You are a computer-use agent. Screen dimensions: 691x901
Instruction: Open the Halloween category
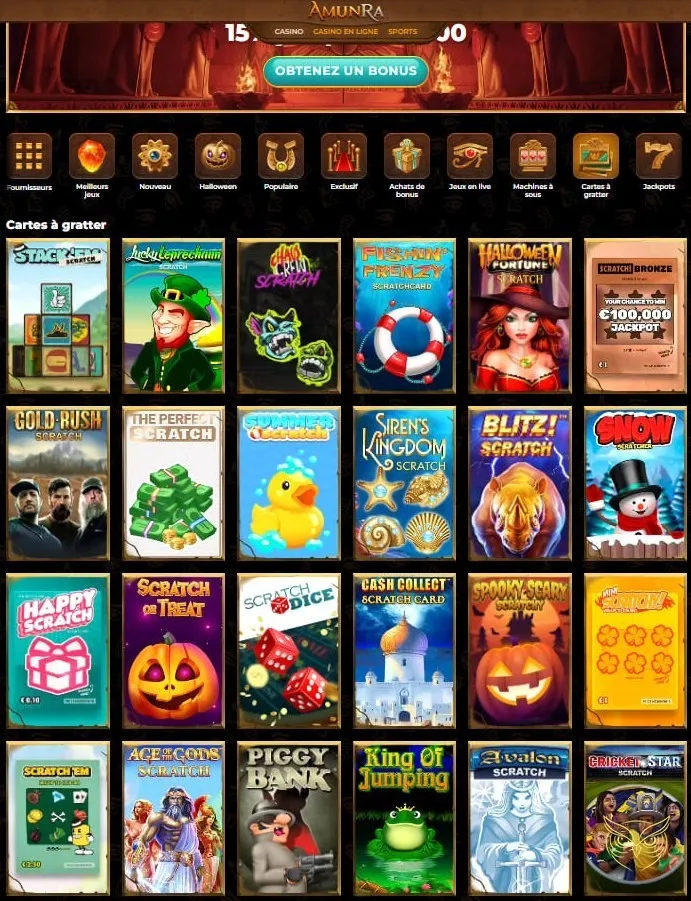coord(218,157)
